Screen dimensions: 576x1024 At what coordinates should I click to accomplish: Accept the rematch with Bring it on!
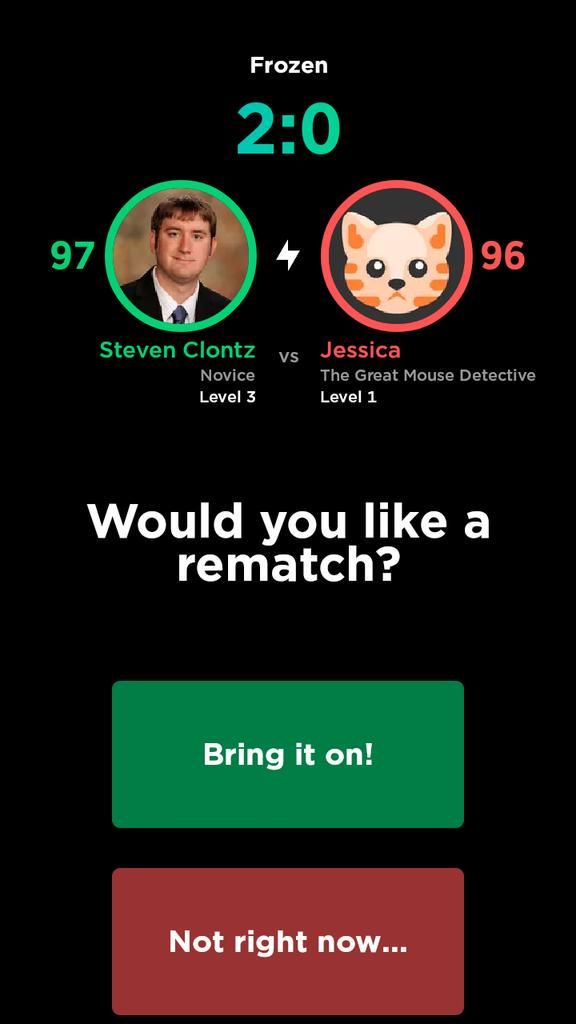click(x=288, y=754)
